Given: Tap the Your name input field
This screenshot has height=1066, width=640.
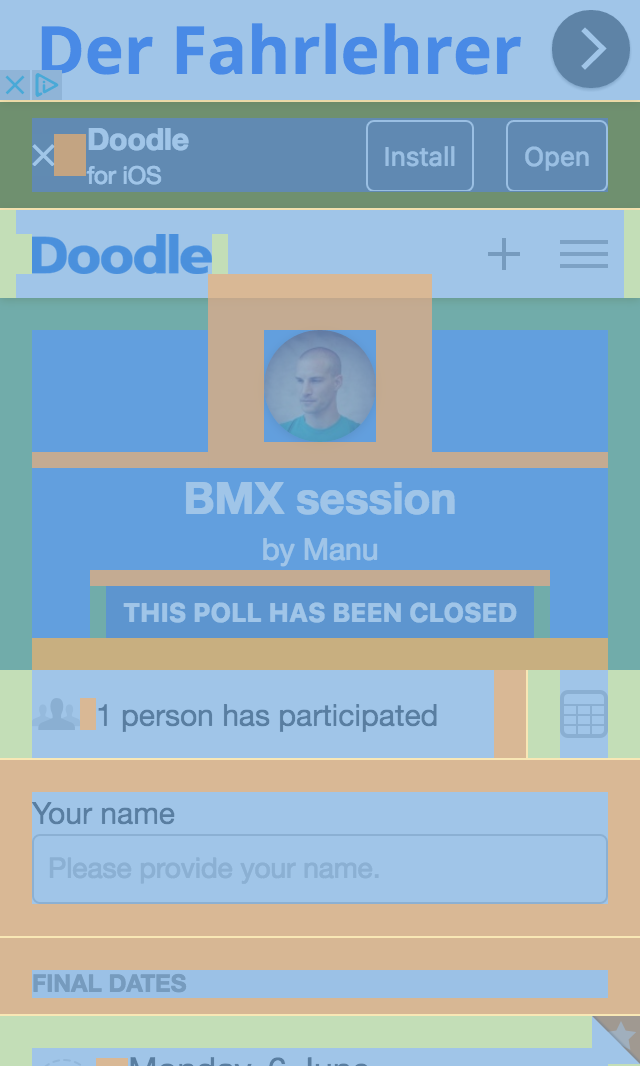Looking at the screenshot, I should tap(320, 869).
